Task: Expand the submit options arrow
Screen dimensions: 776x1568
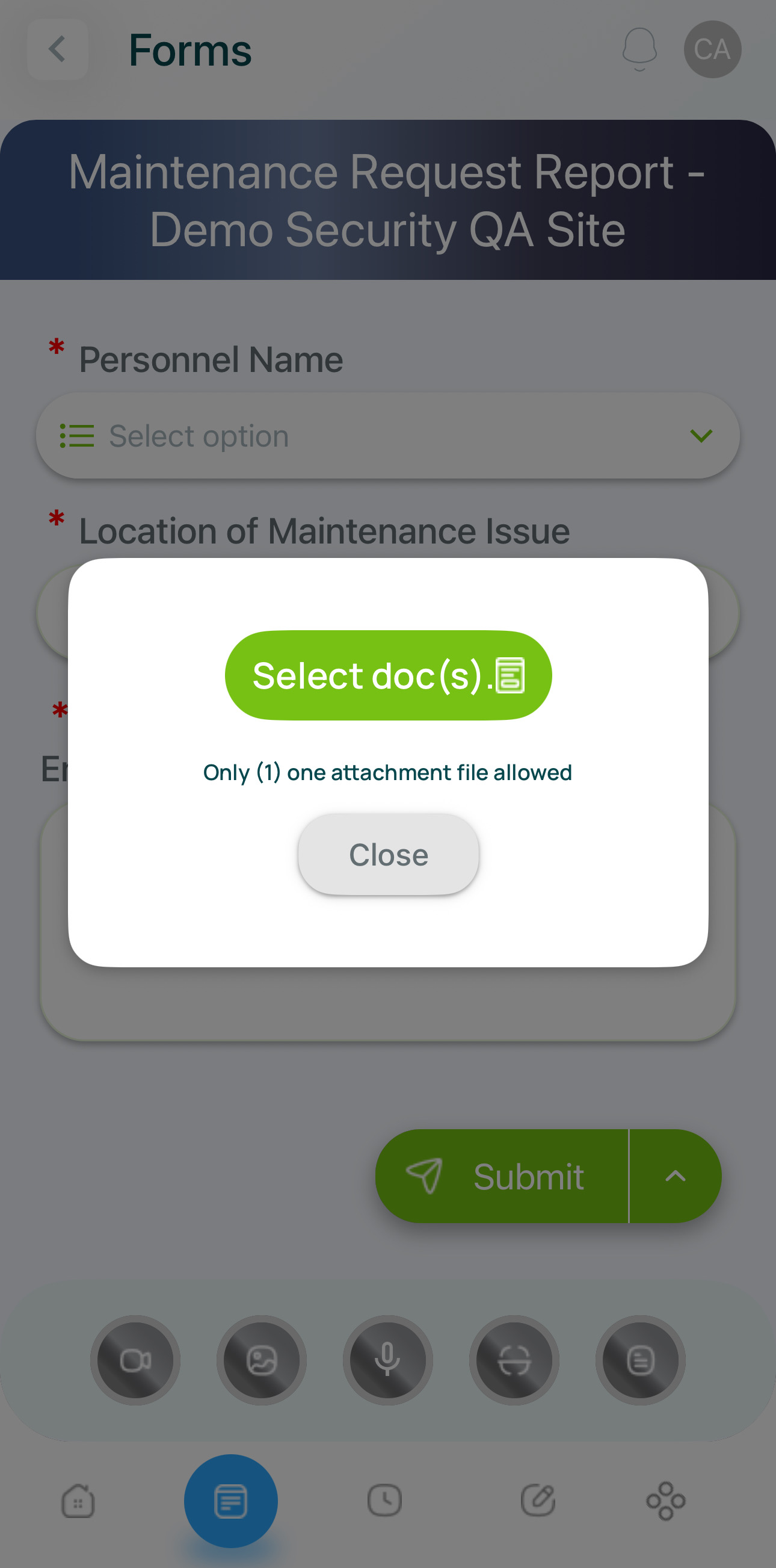Action: 675,1176
